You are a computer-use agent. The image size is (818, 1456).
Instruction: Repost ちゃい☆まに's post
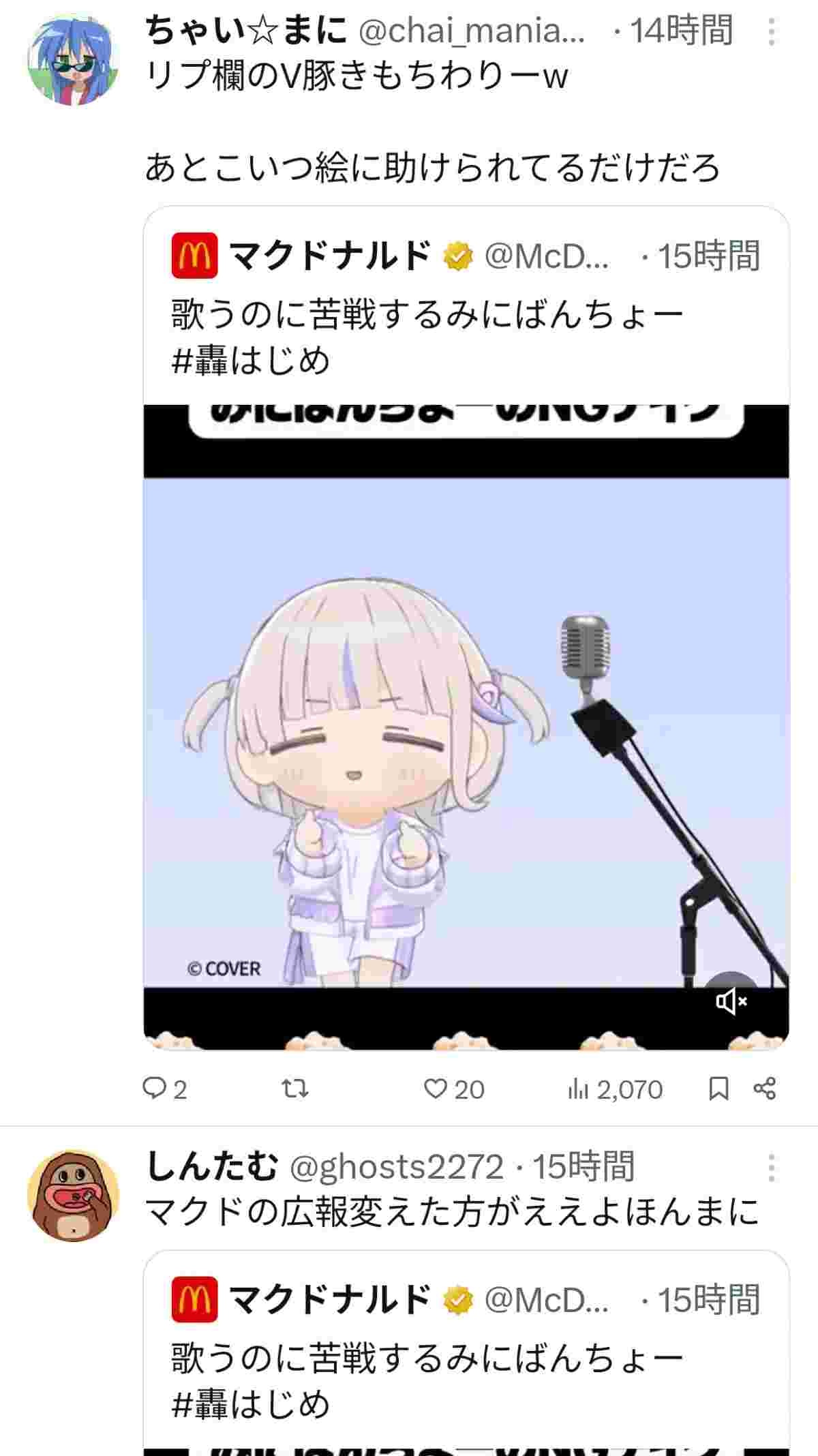pyautogui.click(x=295, y=1089)
